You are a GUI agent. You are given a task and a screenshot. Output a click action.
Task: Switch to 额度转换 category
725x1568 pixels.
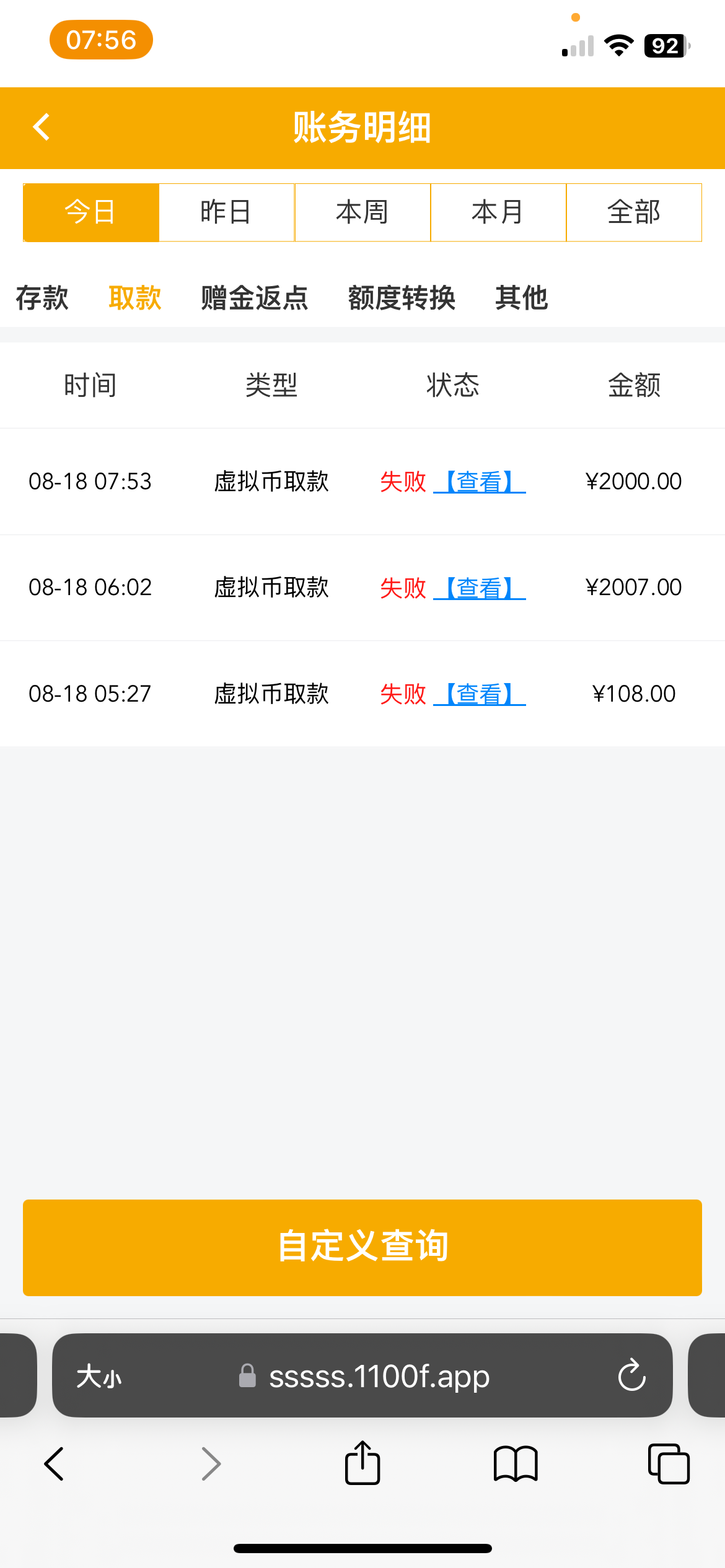click(x=402, y=298)
